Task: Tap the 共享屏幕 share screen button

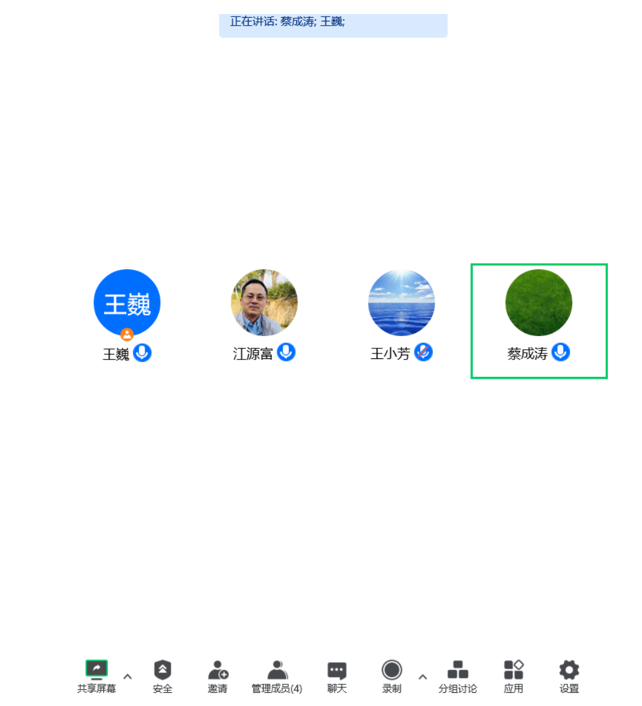Action: coord(96,675)
